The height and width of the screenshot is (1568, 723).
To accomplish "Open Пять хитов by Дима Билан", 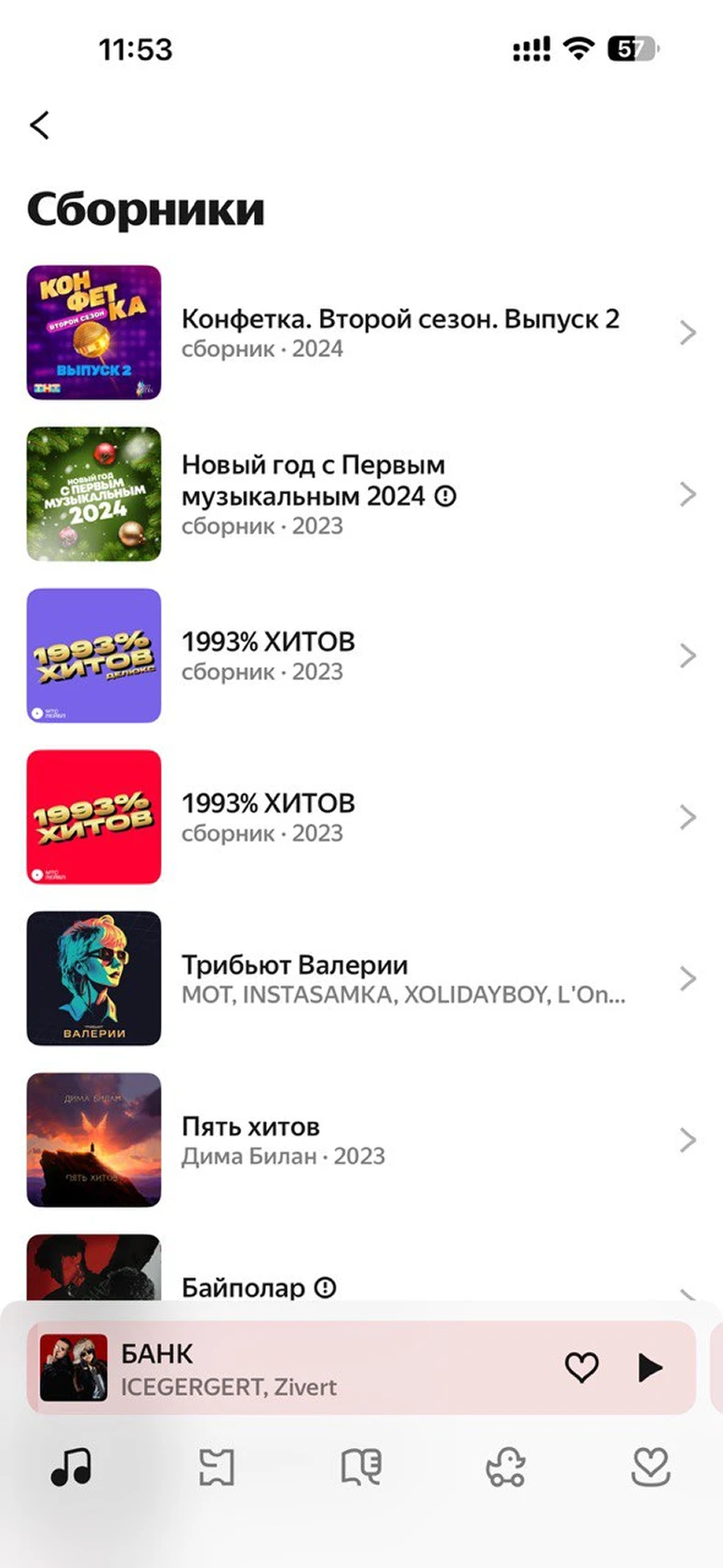I will pyautogui.click(x=399, y=1140).
